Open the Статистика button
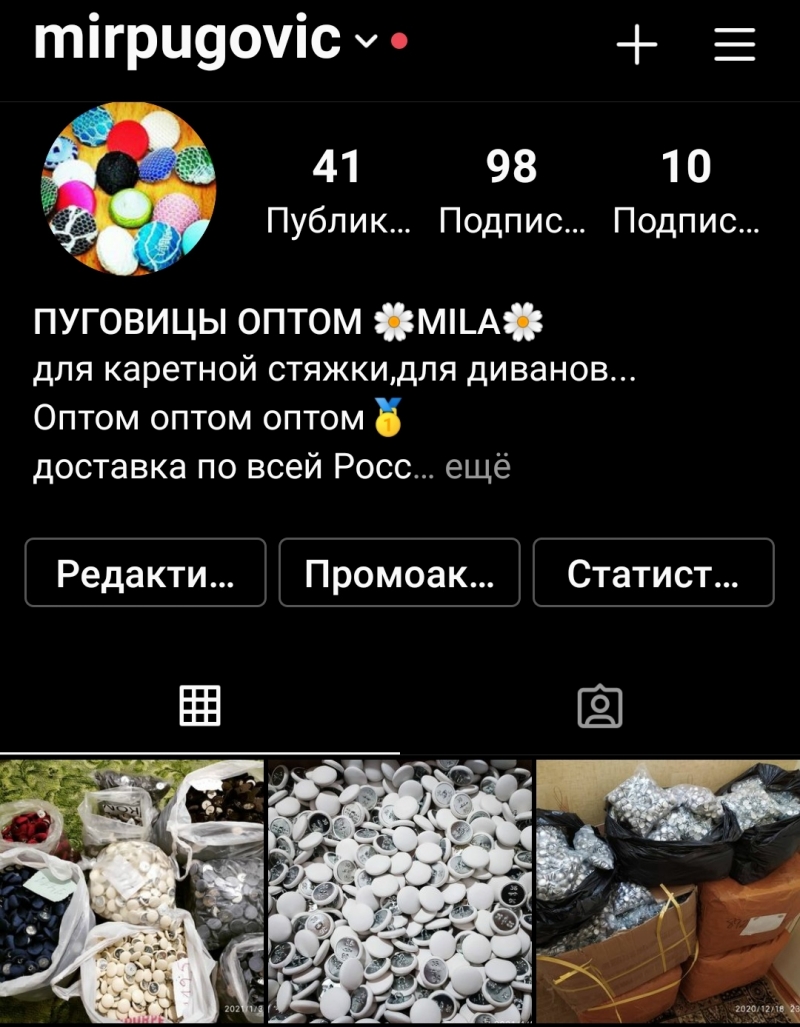 tap(653, 572)
